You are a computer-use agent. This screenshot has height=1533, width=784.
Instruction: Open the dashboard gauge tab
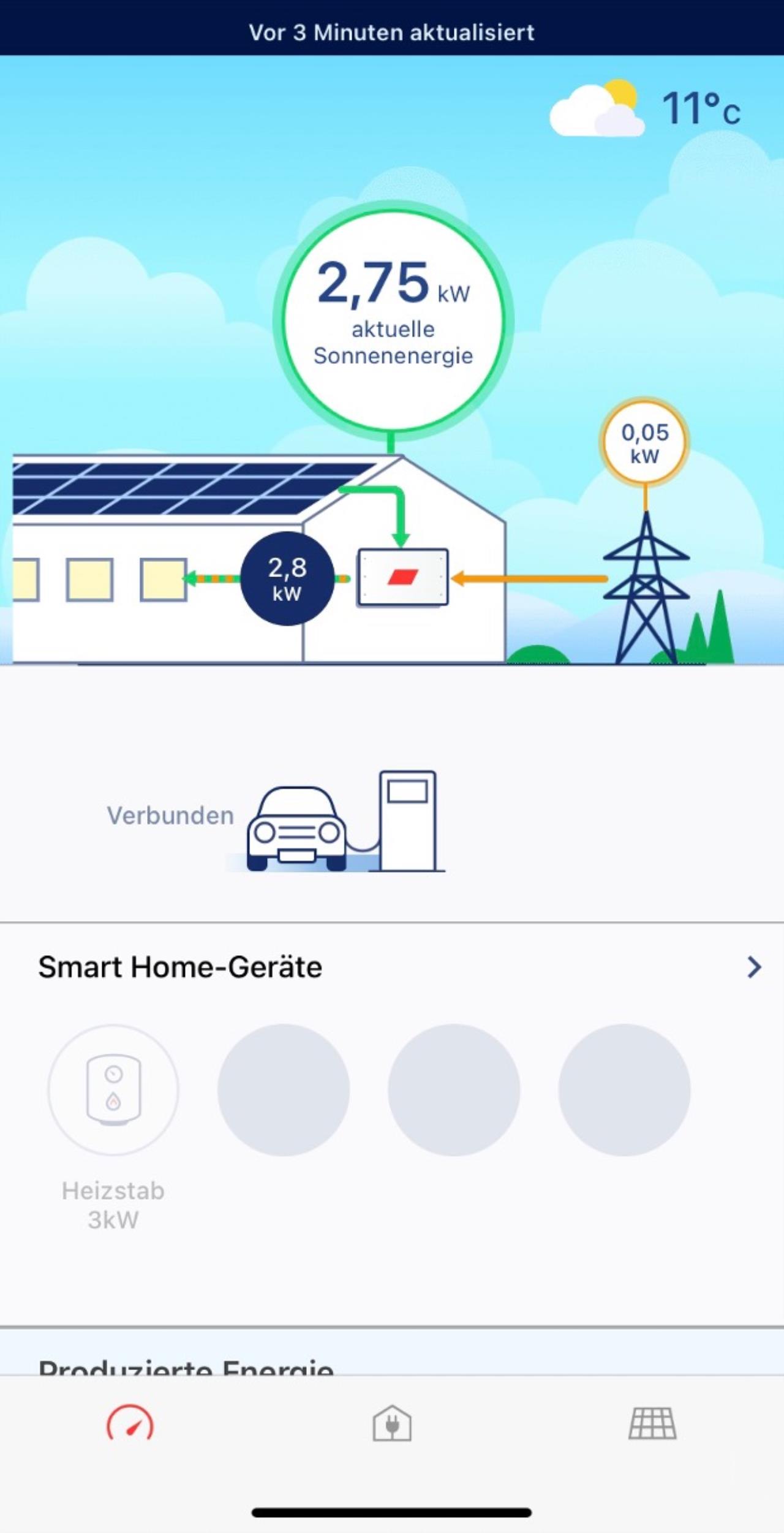click(x=130, y=1423)
